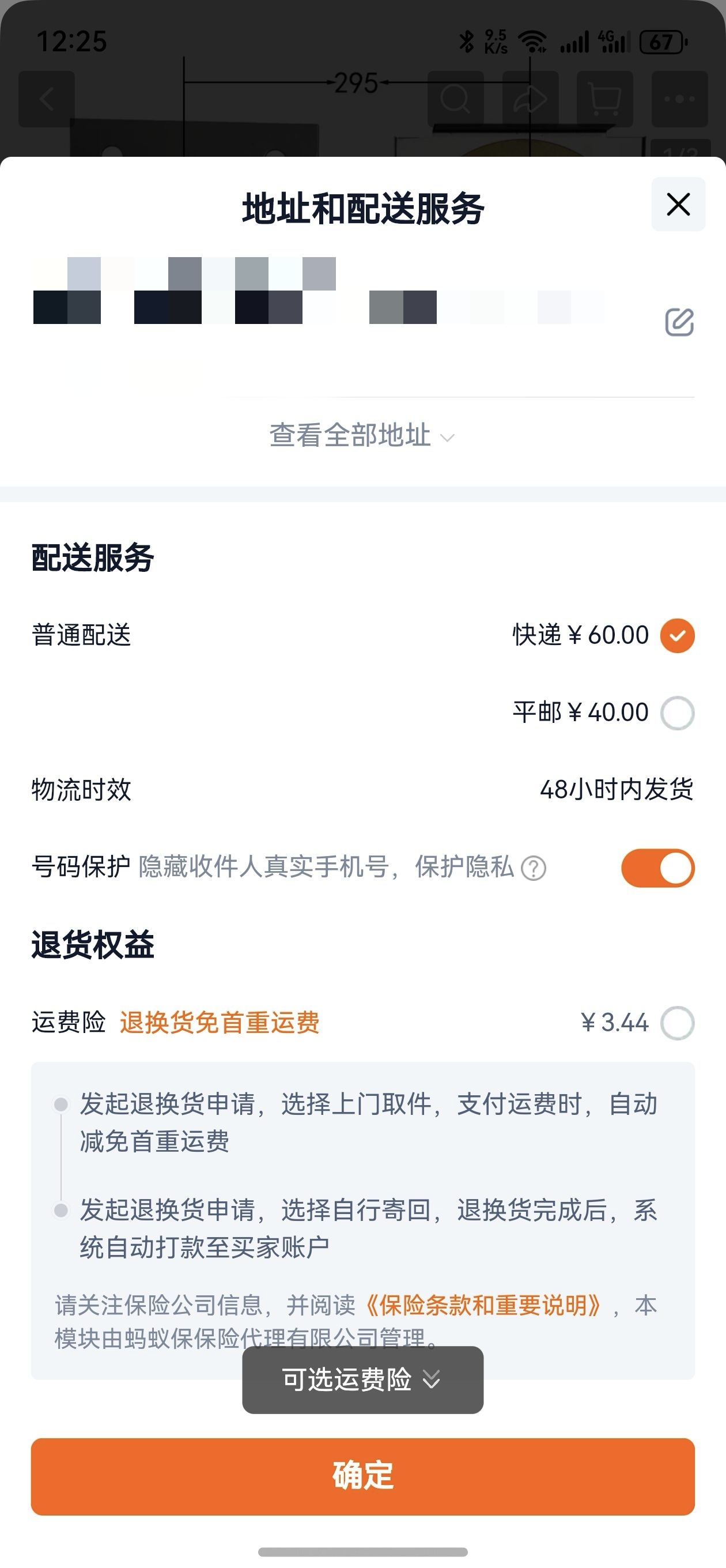Screen dimensions: 726x1568
Task: Tap 可选运费险 floating chip
Action: coord(362,1380)
